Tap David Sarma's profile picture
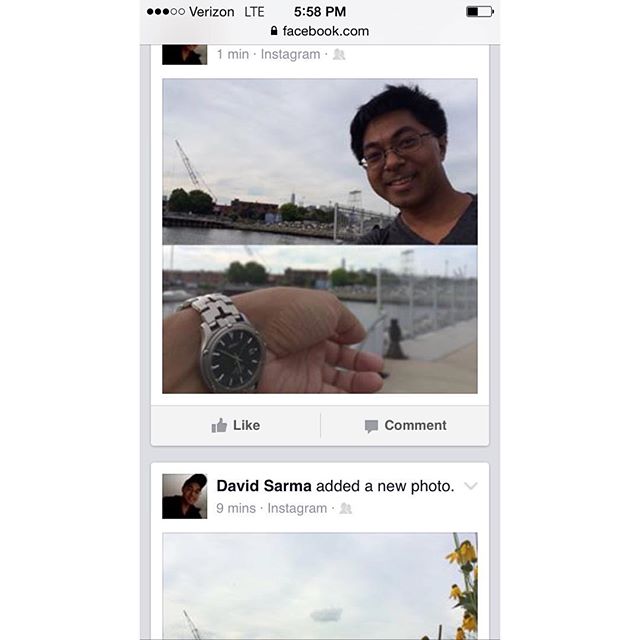Screen dimensions: 640x640 (x=185, y=496)
